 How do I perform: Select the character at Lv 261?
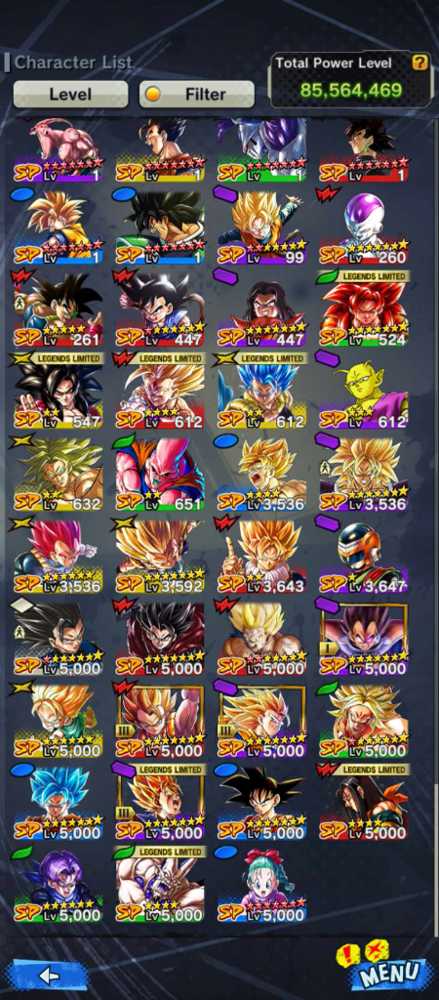(58, 309)
